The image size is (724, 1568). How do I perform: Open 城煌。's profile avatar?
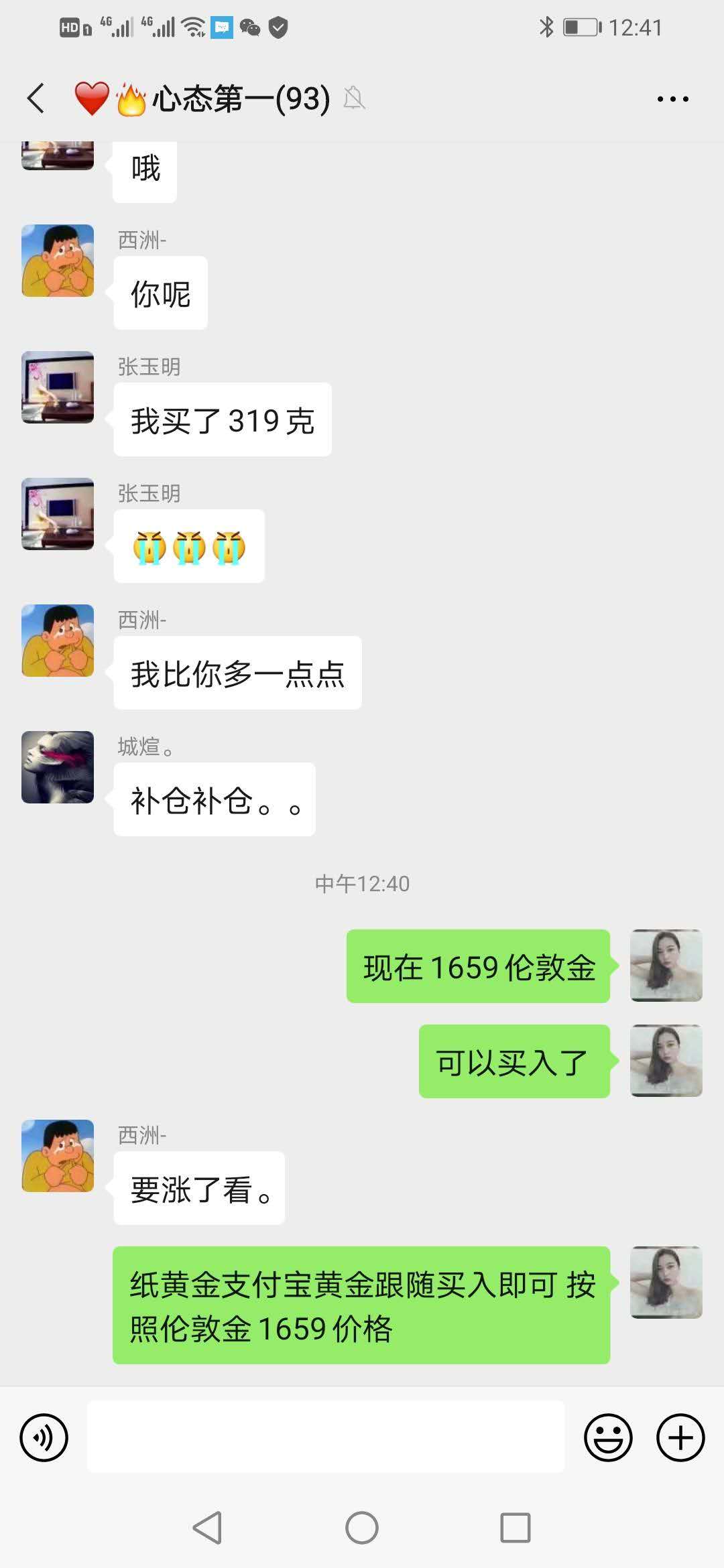(x=58, y=767)
